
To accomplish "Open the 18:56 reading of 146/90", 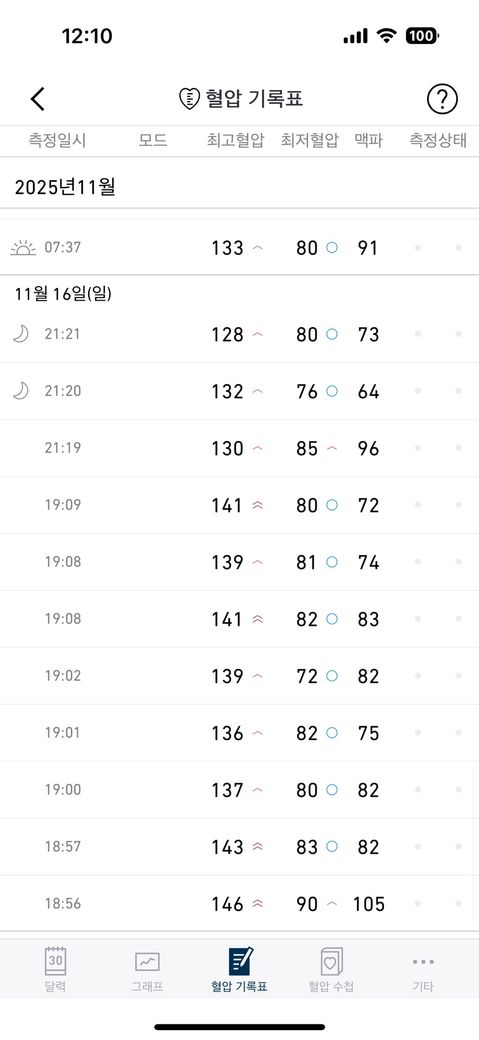I will pos(240,904).
